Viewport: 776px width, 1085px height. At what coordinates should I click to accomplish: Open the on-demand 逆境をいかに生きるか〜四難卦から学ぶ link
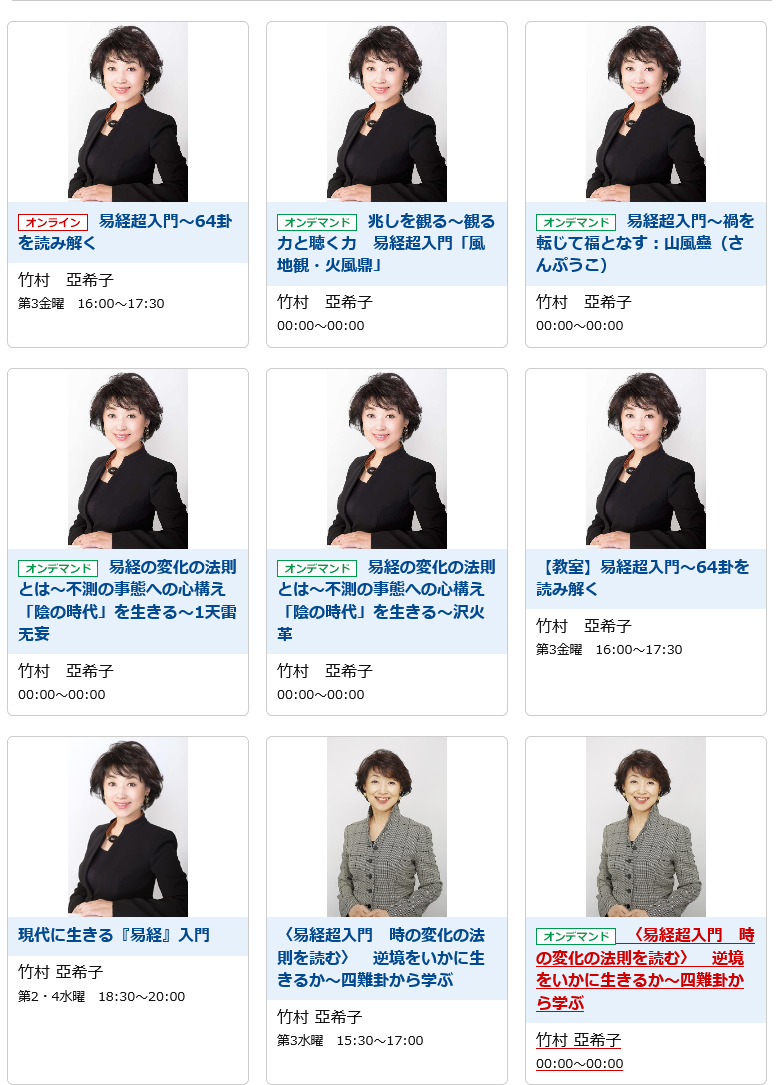point(645,968)
